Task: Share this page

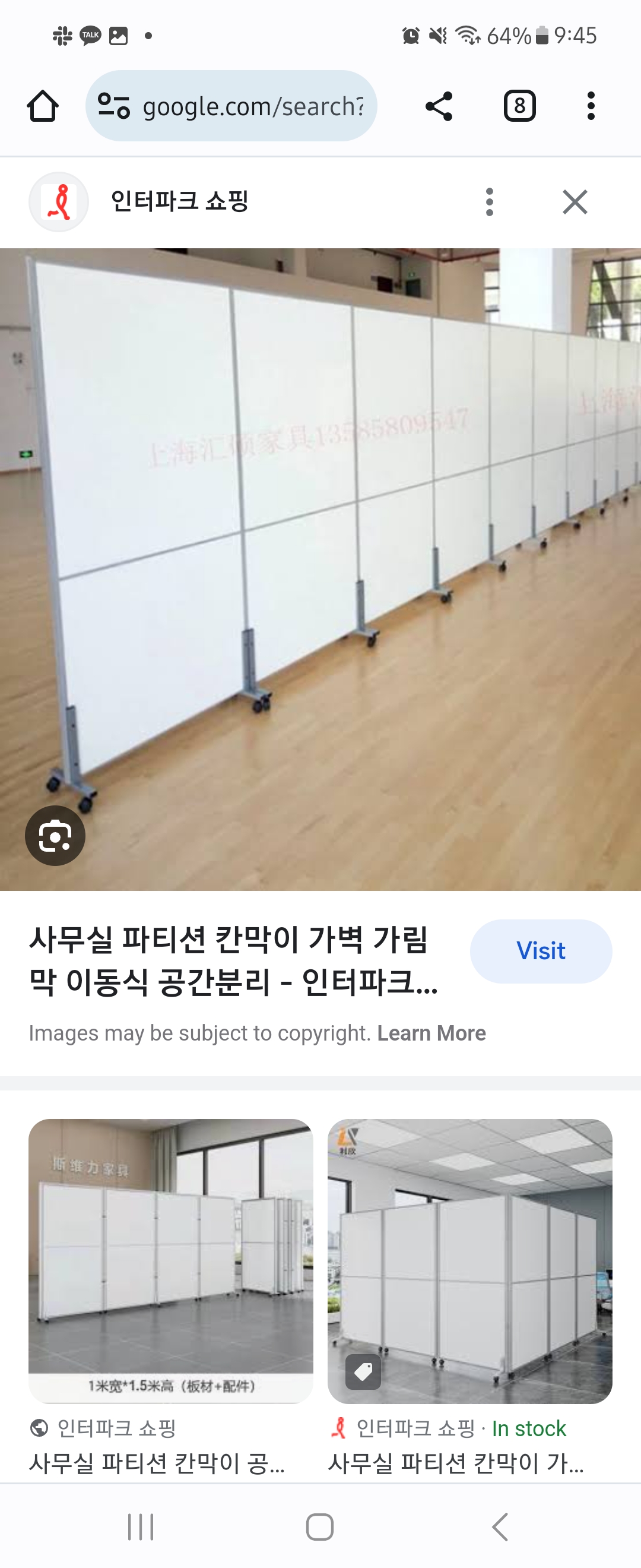Action: 439,106
